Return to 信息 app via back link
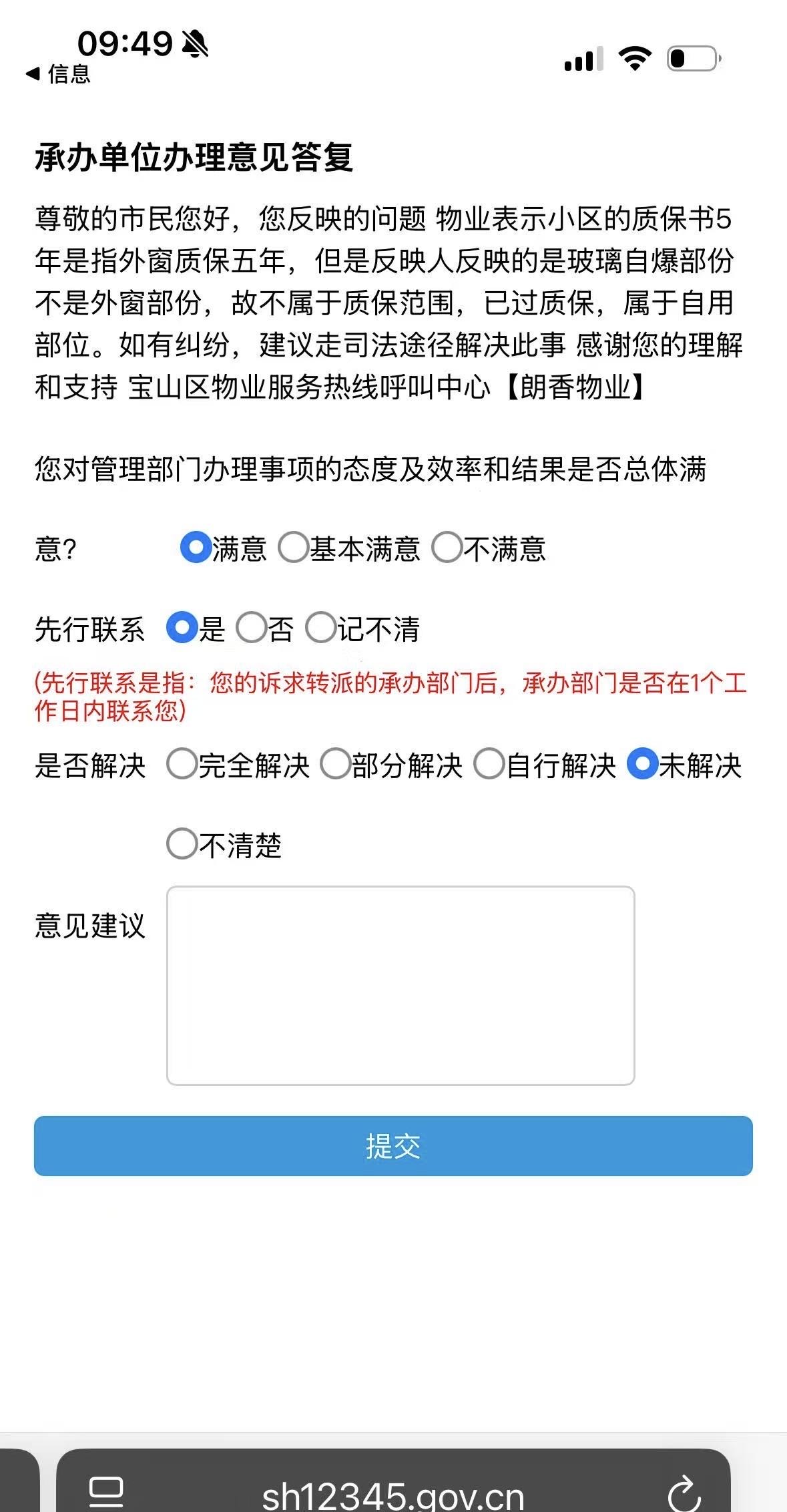This screenshot has width=787, height=1512. pos(59,74)
